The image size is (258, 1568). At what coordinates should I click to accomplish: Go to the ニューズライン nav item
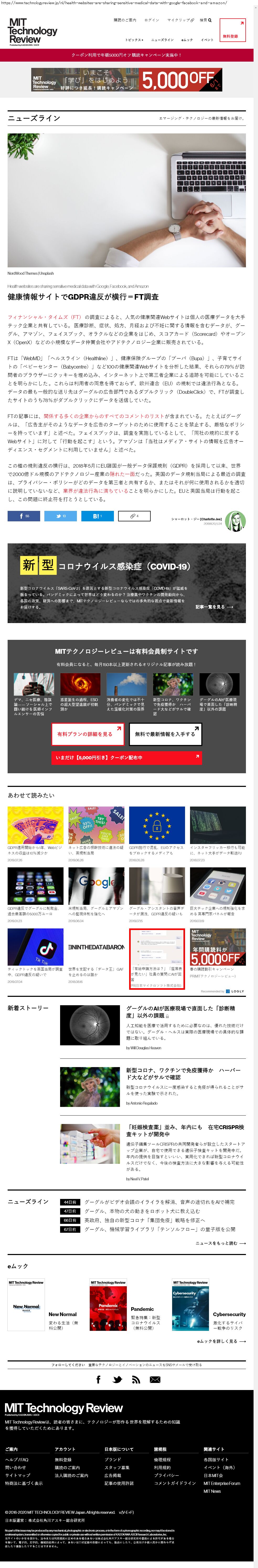(x=162, y=40)
